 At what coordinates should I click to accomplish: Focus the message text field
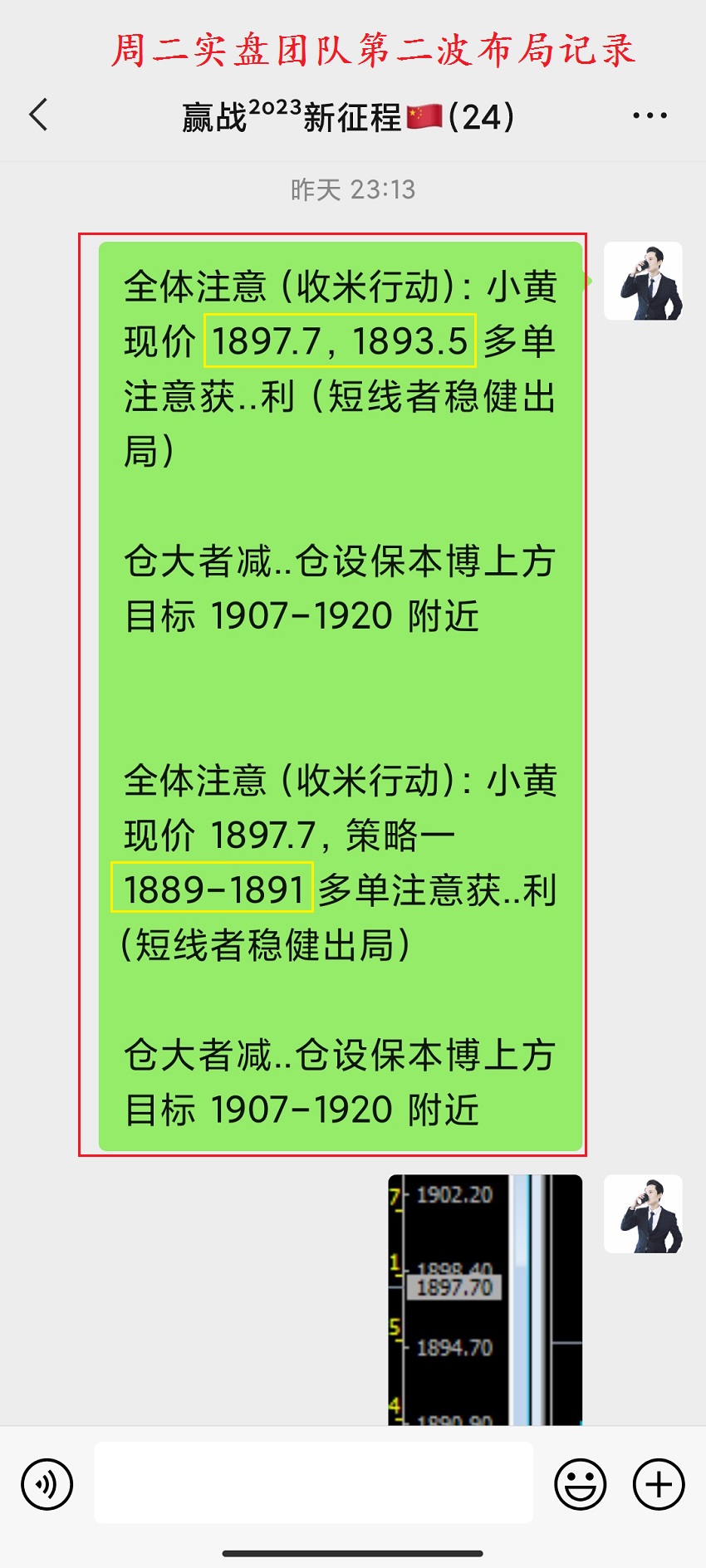313,1482
